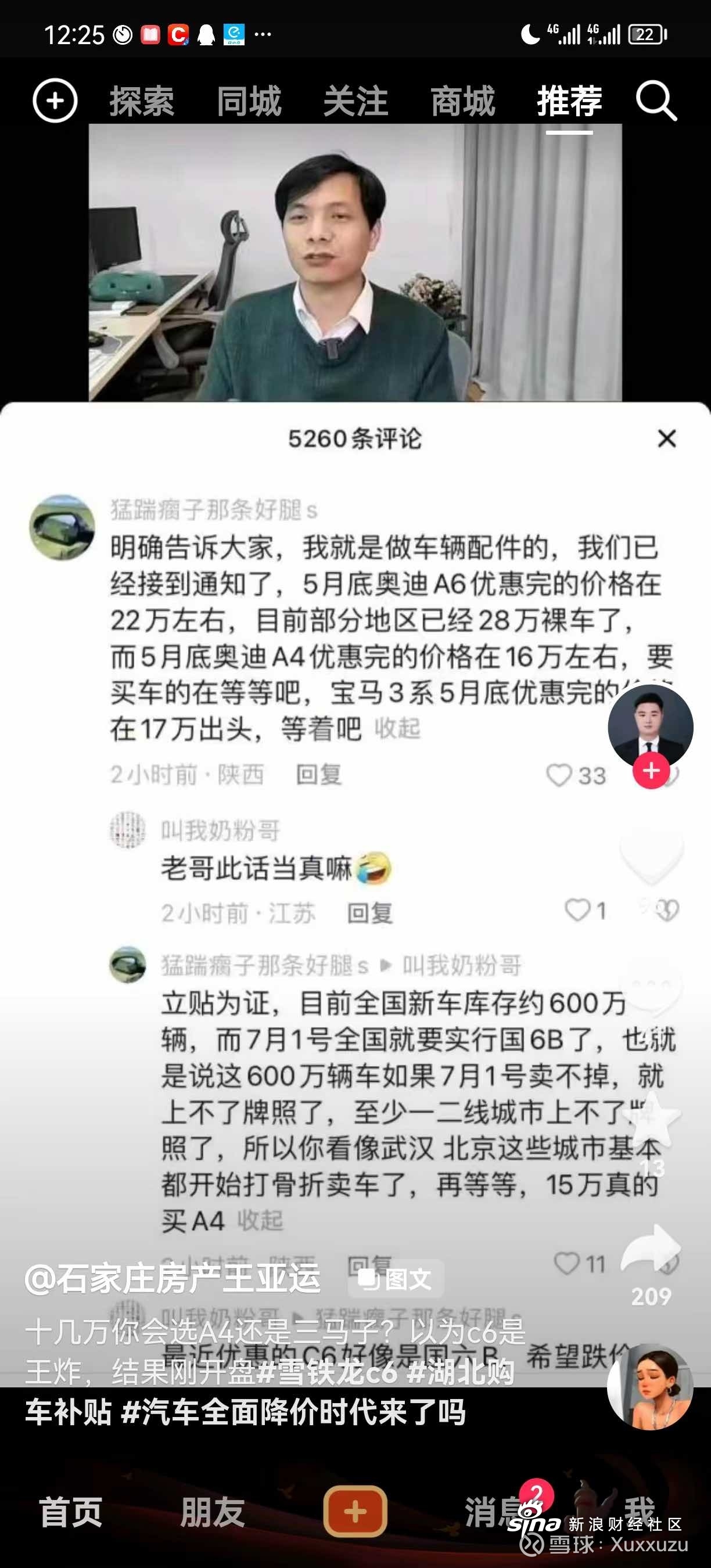Switch to the 探索 tab

(x=142, y=101)
